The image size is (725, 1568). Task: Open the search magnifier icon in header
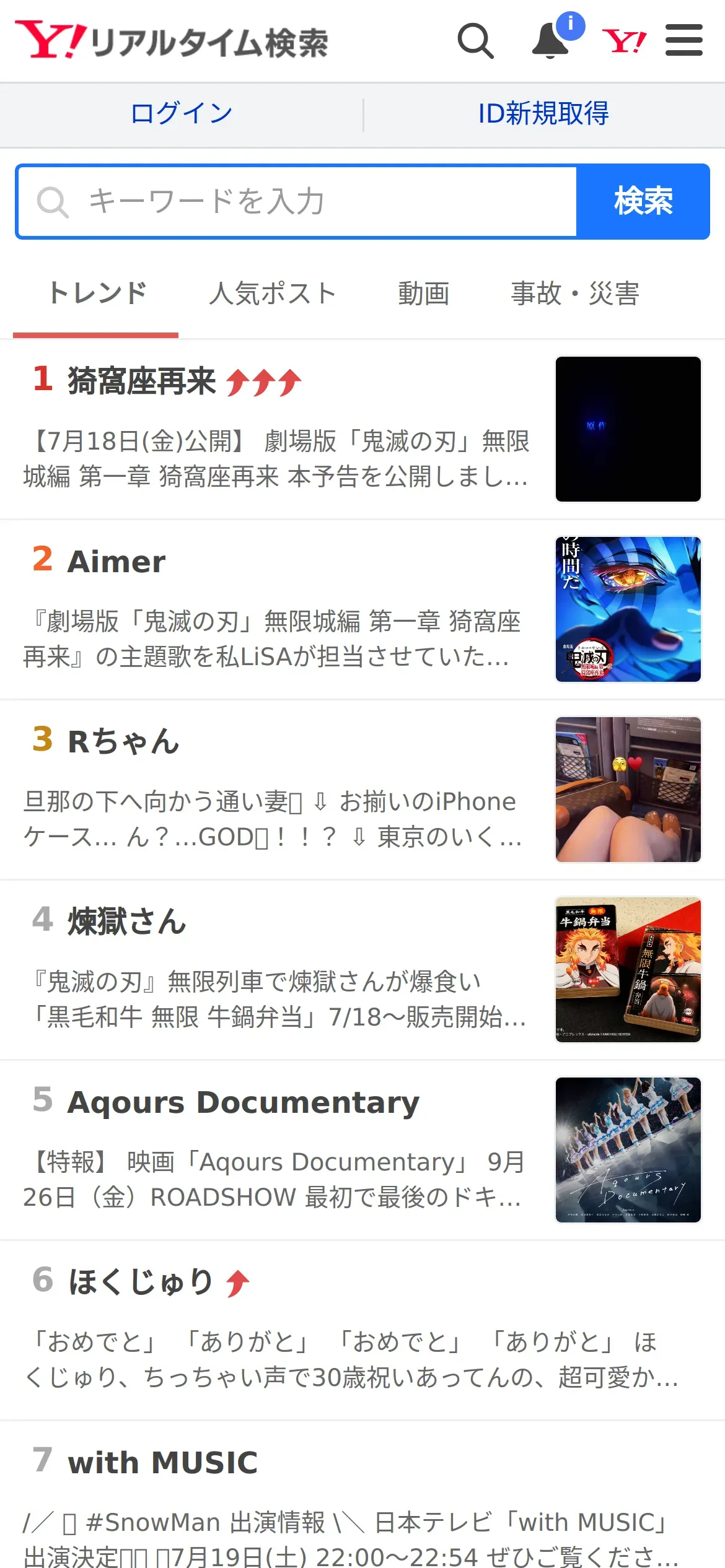(475, 41)
